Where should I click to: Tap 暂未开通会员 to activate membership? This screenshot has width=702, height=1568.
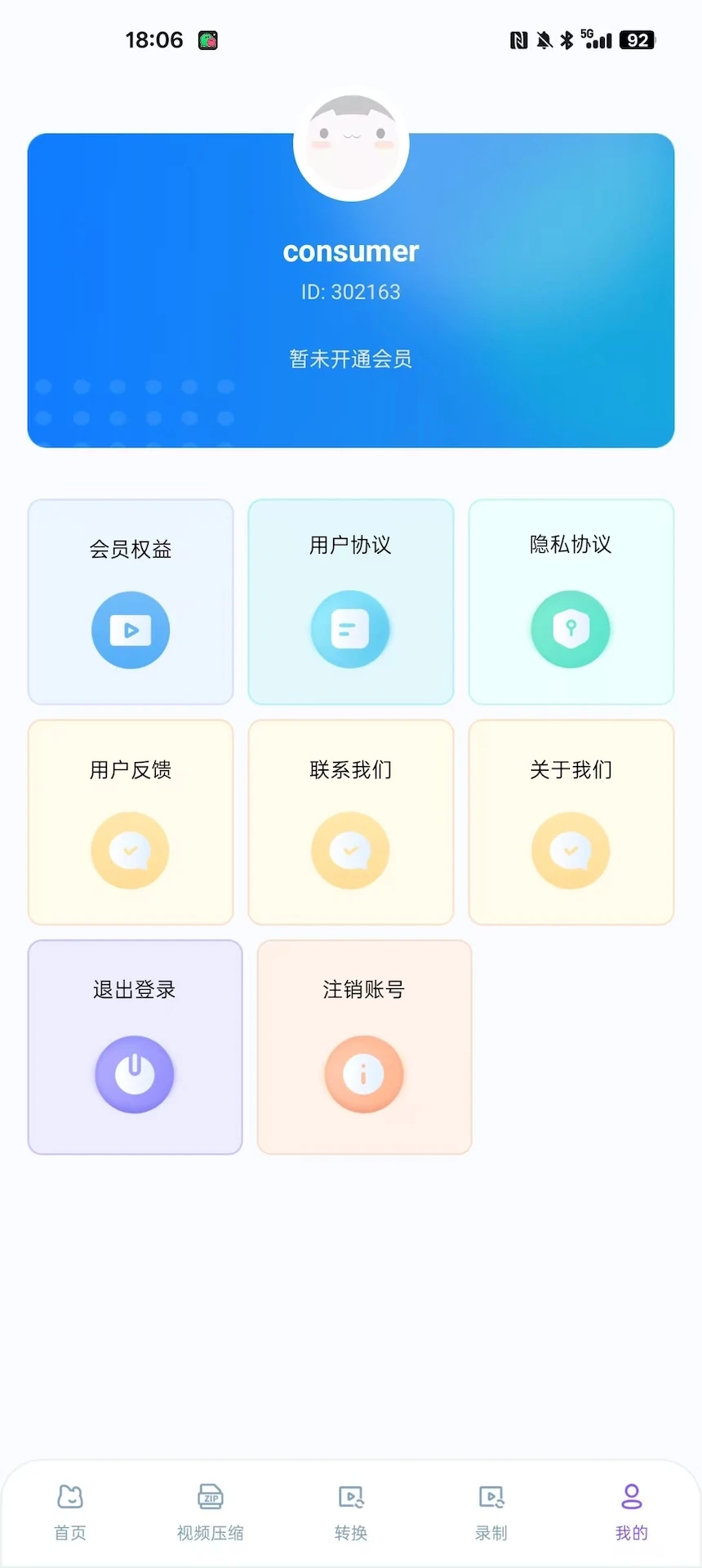tap(350, 359)
